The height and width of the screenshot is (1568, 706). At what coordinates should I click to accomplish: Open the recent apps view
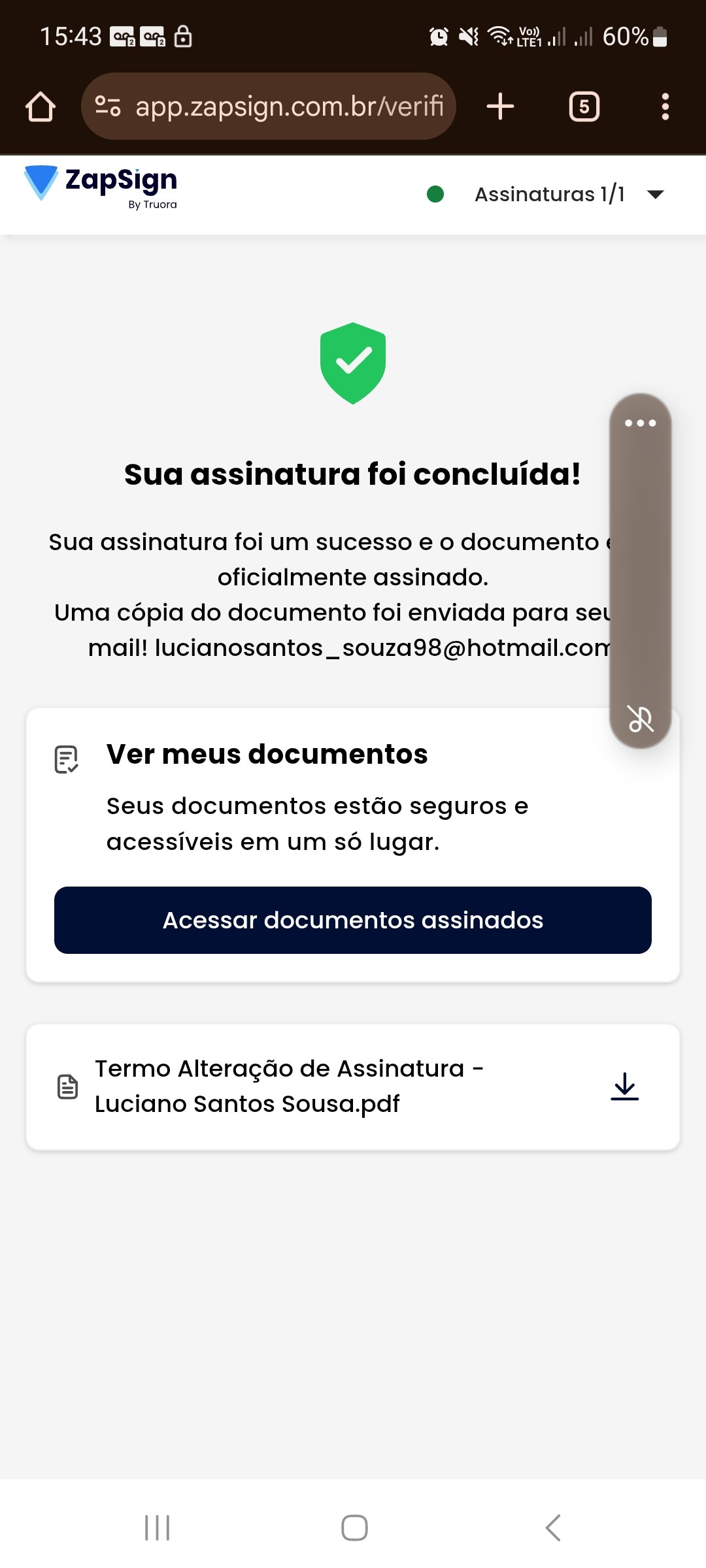tap(157, 1527)
